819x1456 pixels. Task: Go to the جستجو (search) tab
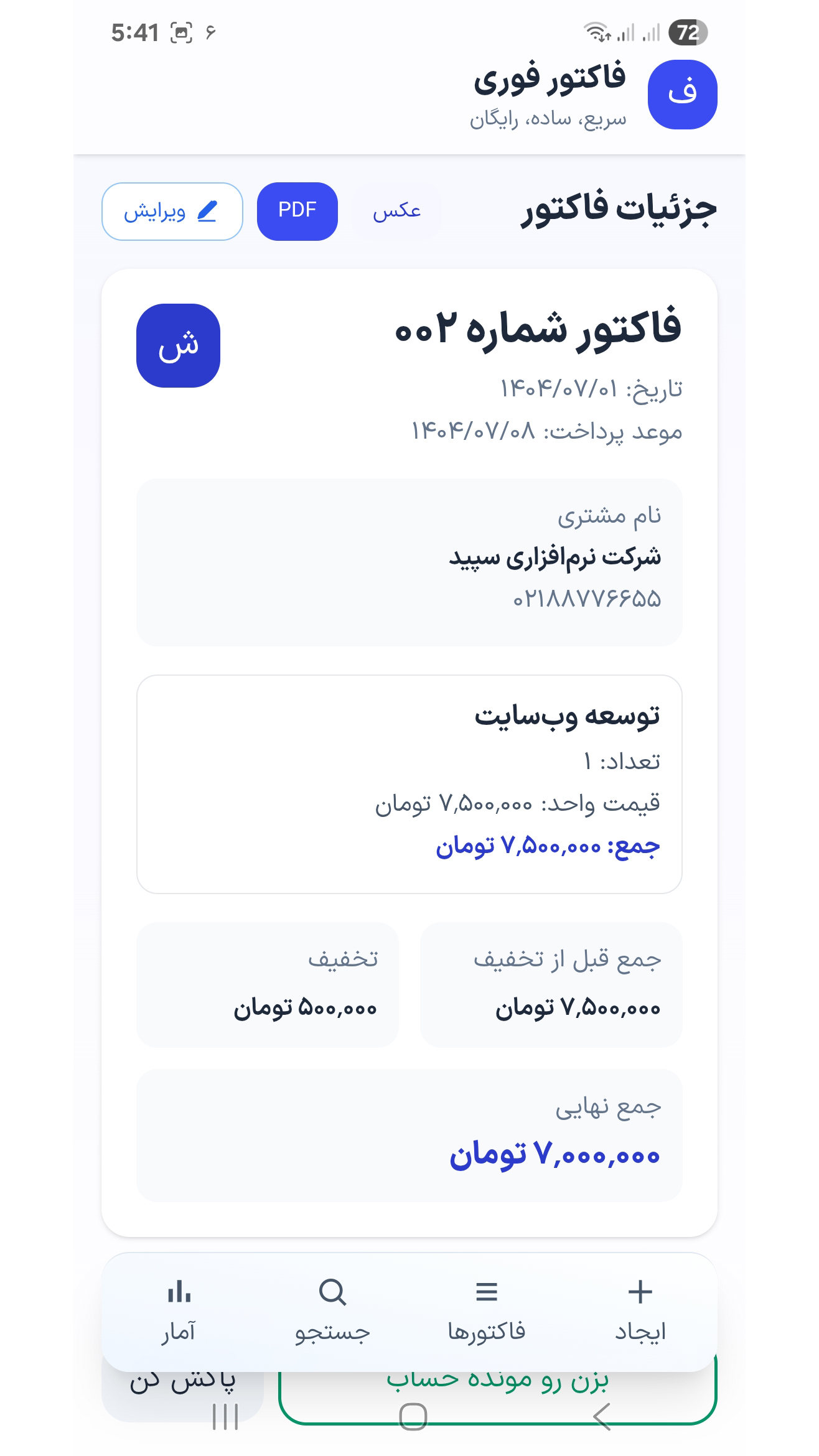[332, 1310]
